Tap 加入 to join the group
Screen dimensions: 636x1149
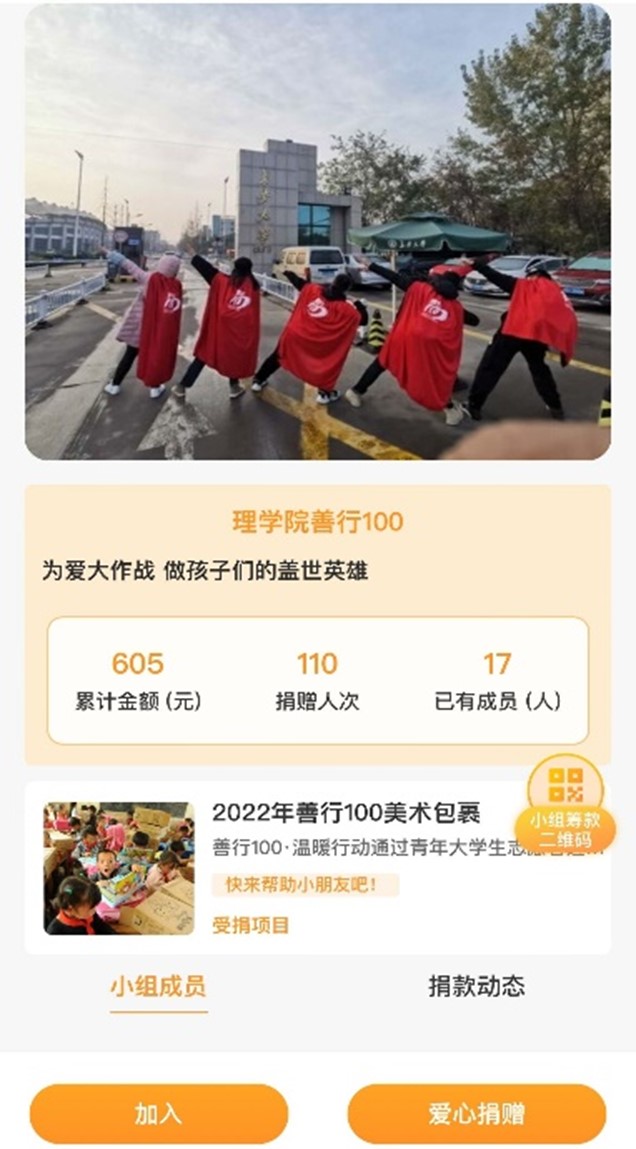pos(159,1113)
